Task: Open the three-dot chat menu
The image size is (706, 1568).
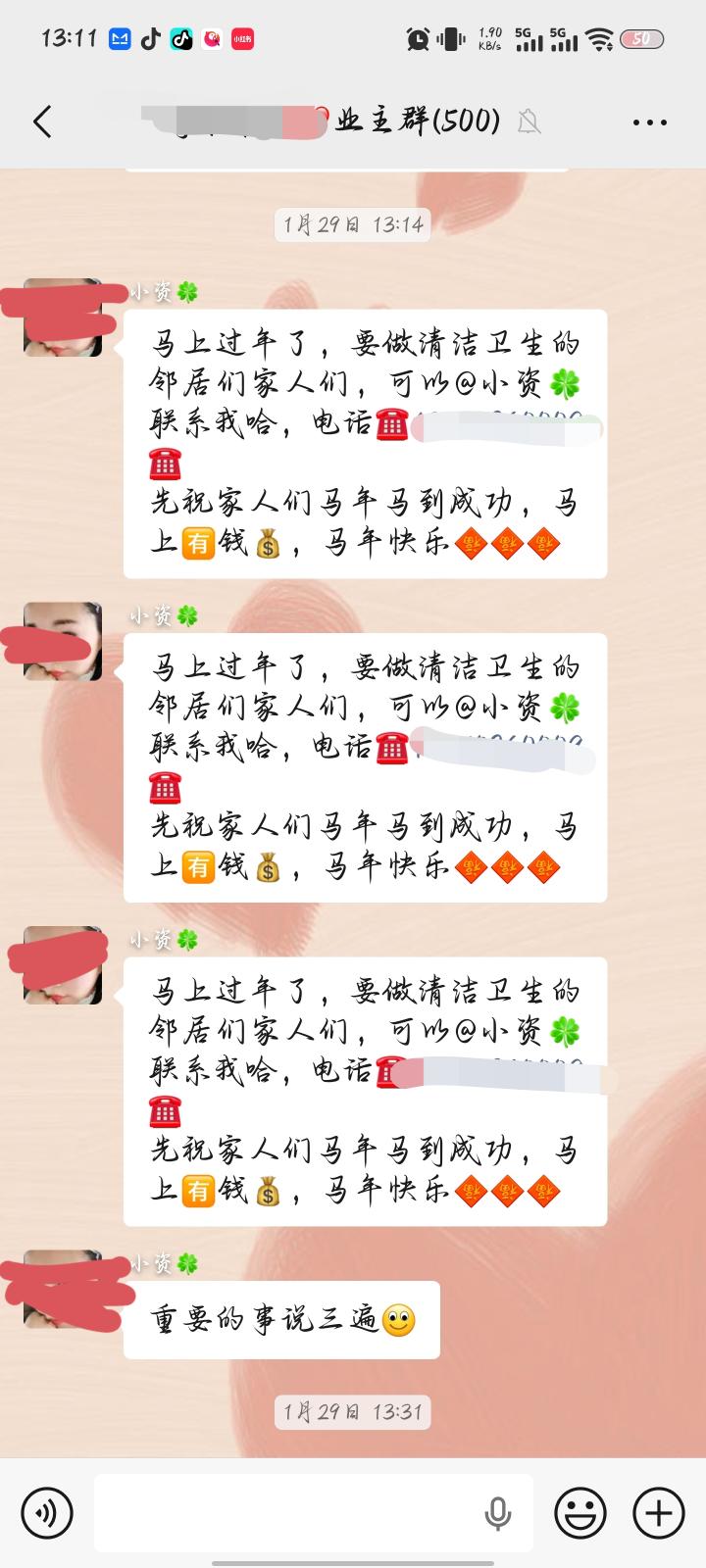Action: tap(649, 122)
